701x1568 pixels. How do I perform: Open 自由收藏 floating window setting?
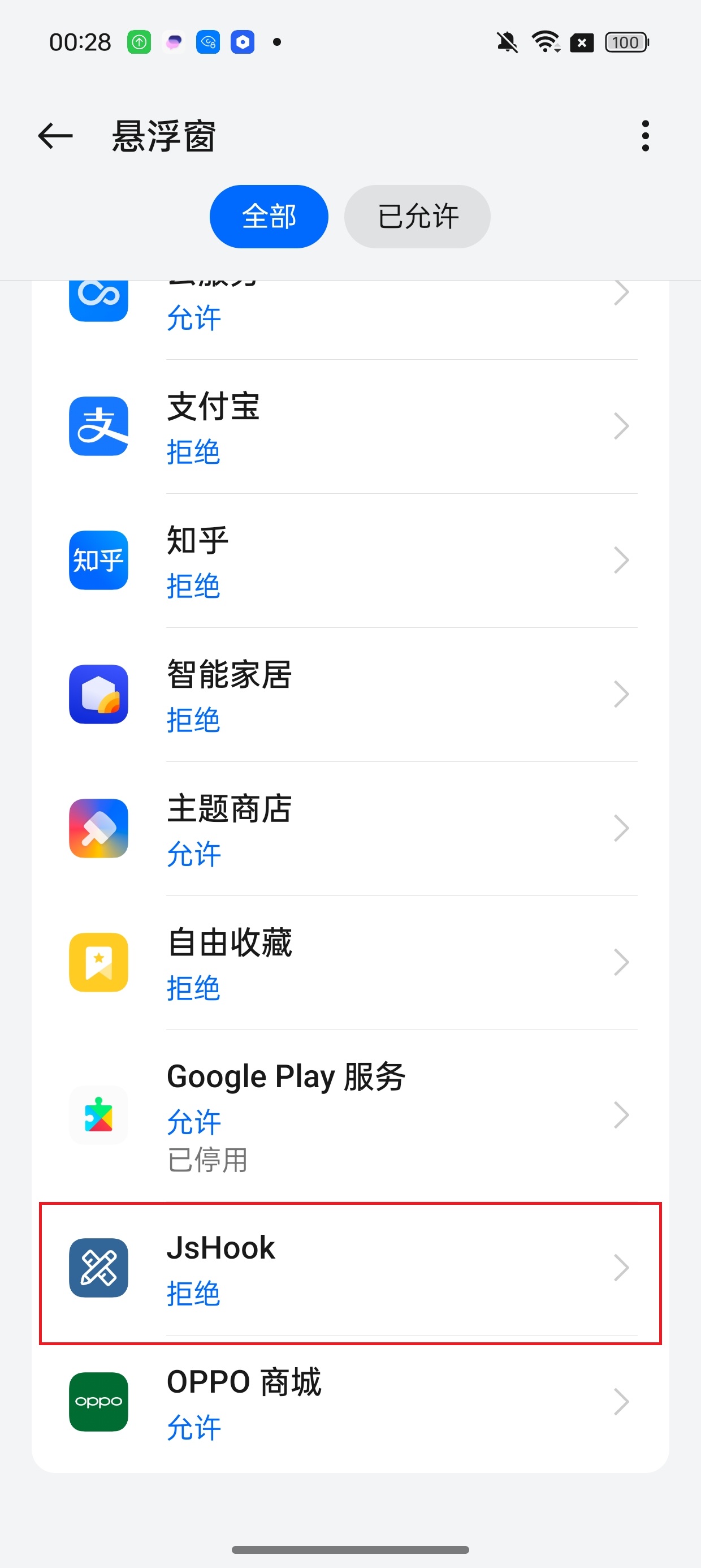(x=350, y=962)
